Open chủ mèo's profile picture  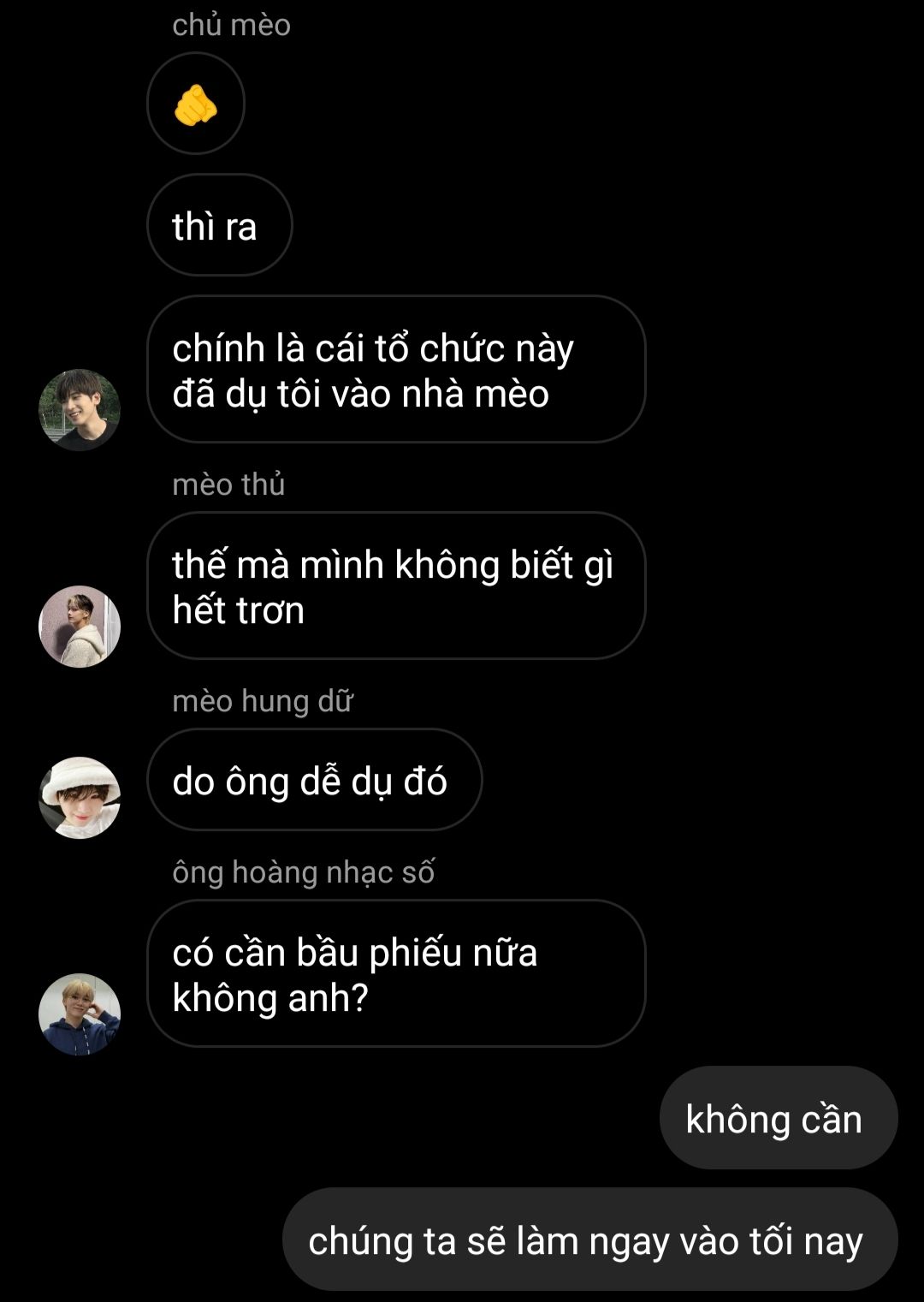80,410
